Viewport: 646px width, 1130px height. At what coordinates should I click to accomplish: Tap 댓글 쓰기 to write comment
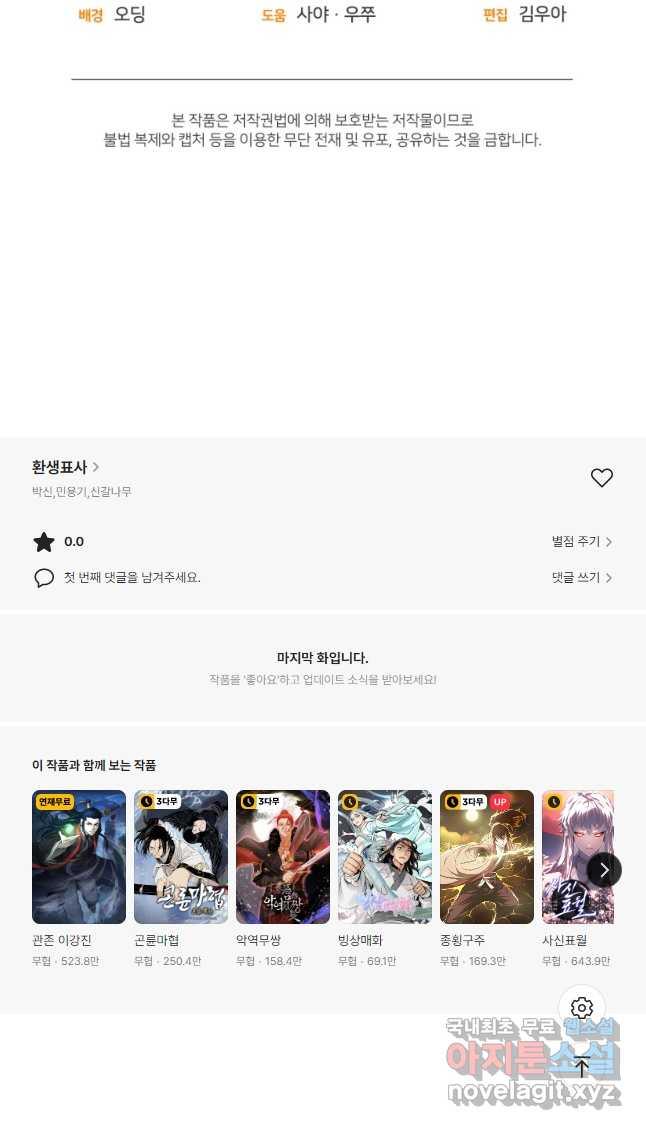point(581,578)
